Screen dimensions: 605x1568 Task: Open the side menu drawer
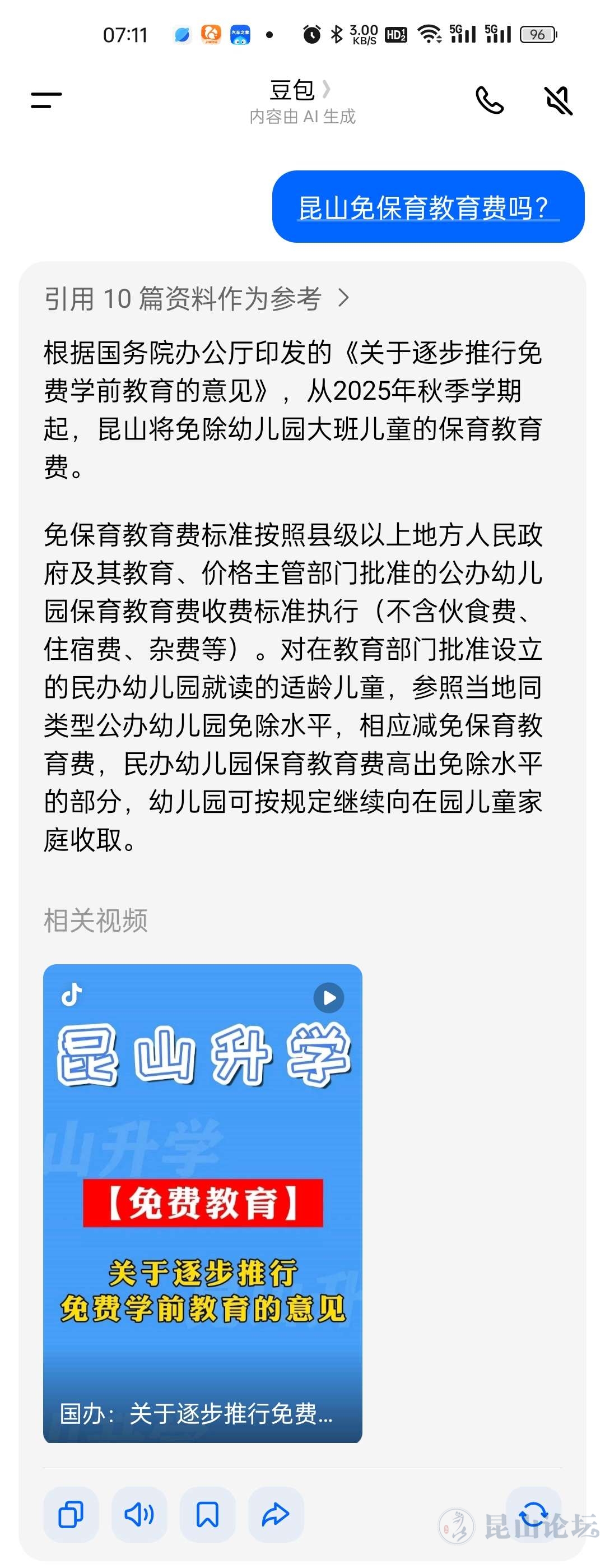46,100
